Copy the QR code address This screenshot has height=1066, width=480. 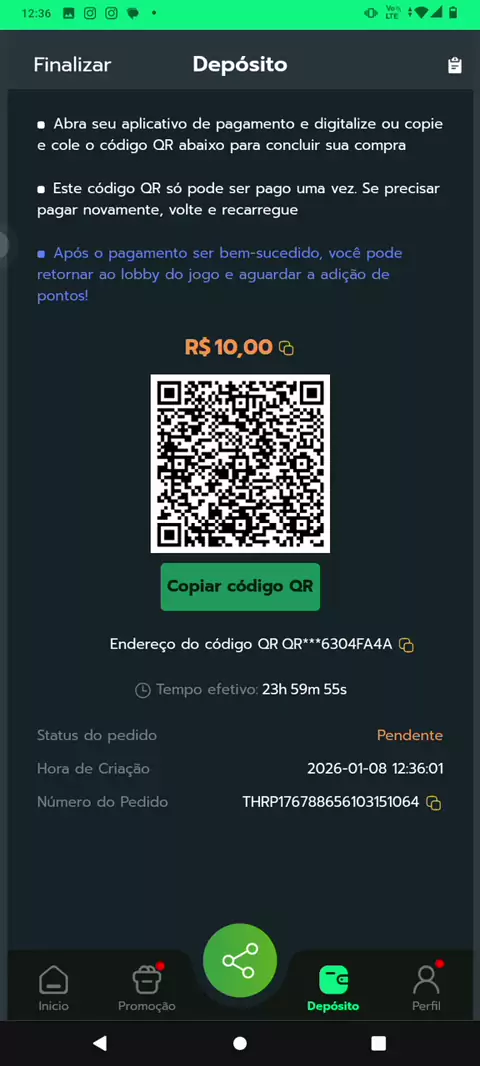tap(407, 645)
